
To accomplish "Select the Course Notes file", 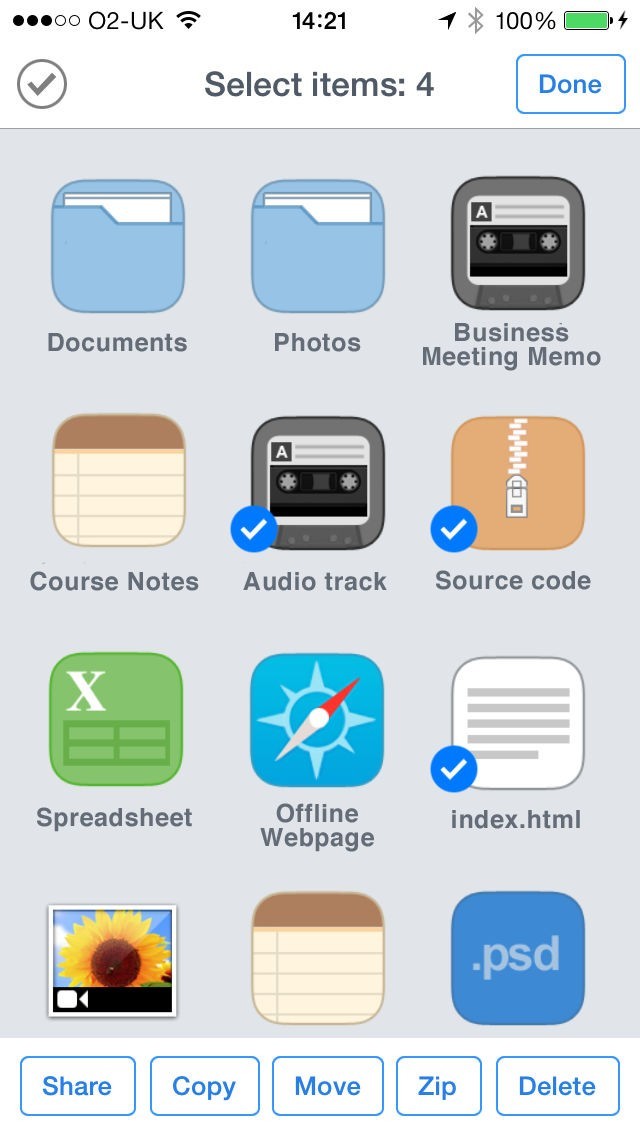I will pyautogui.click(x=118, y=480).
